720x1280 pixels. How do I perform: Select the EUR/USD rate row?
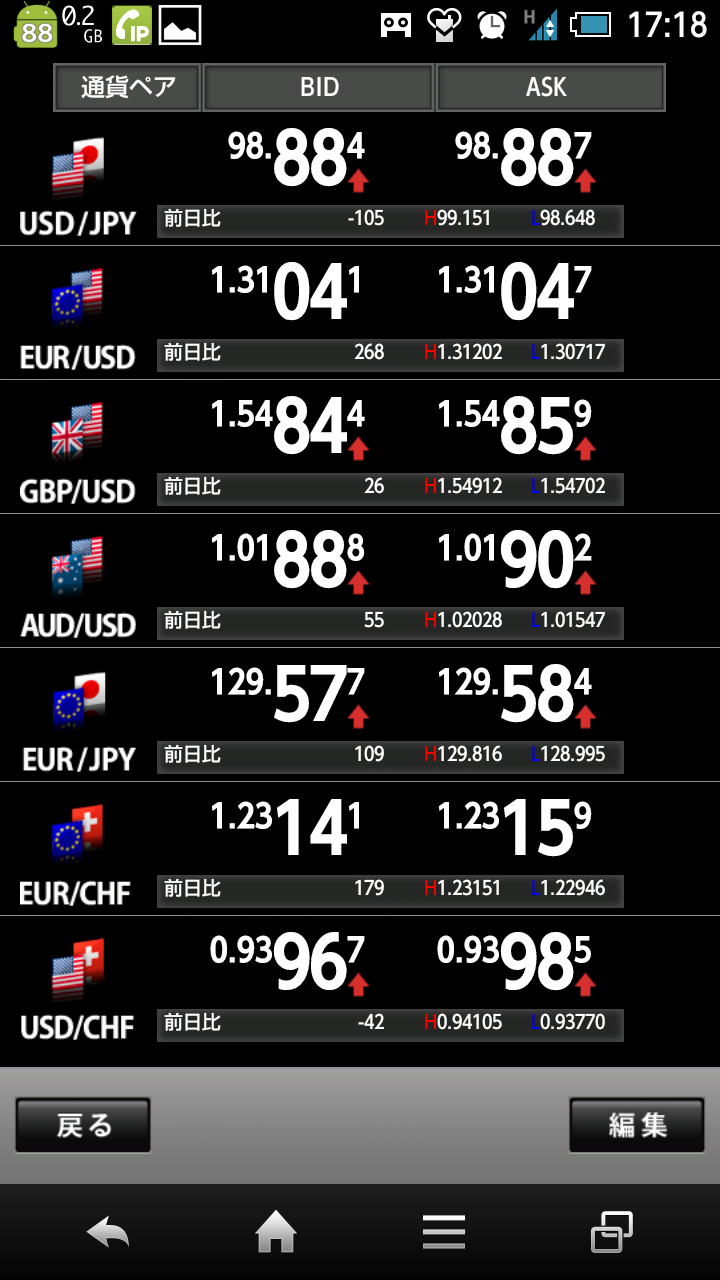coord(360,314)
